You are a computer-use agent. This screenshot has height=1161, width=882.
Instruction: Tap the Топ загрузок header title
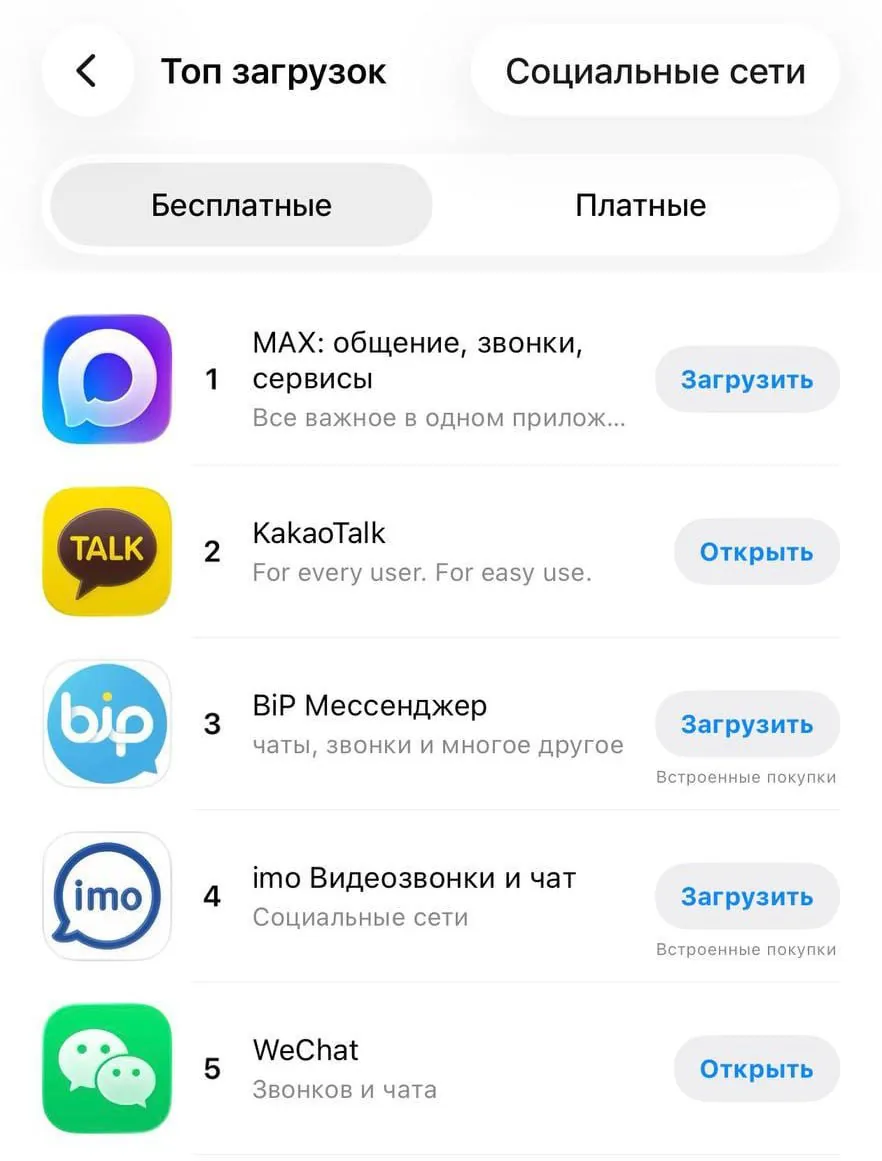(x=273, y=71)
